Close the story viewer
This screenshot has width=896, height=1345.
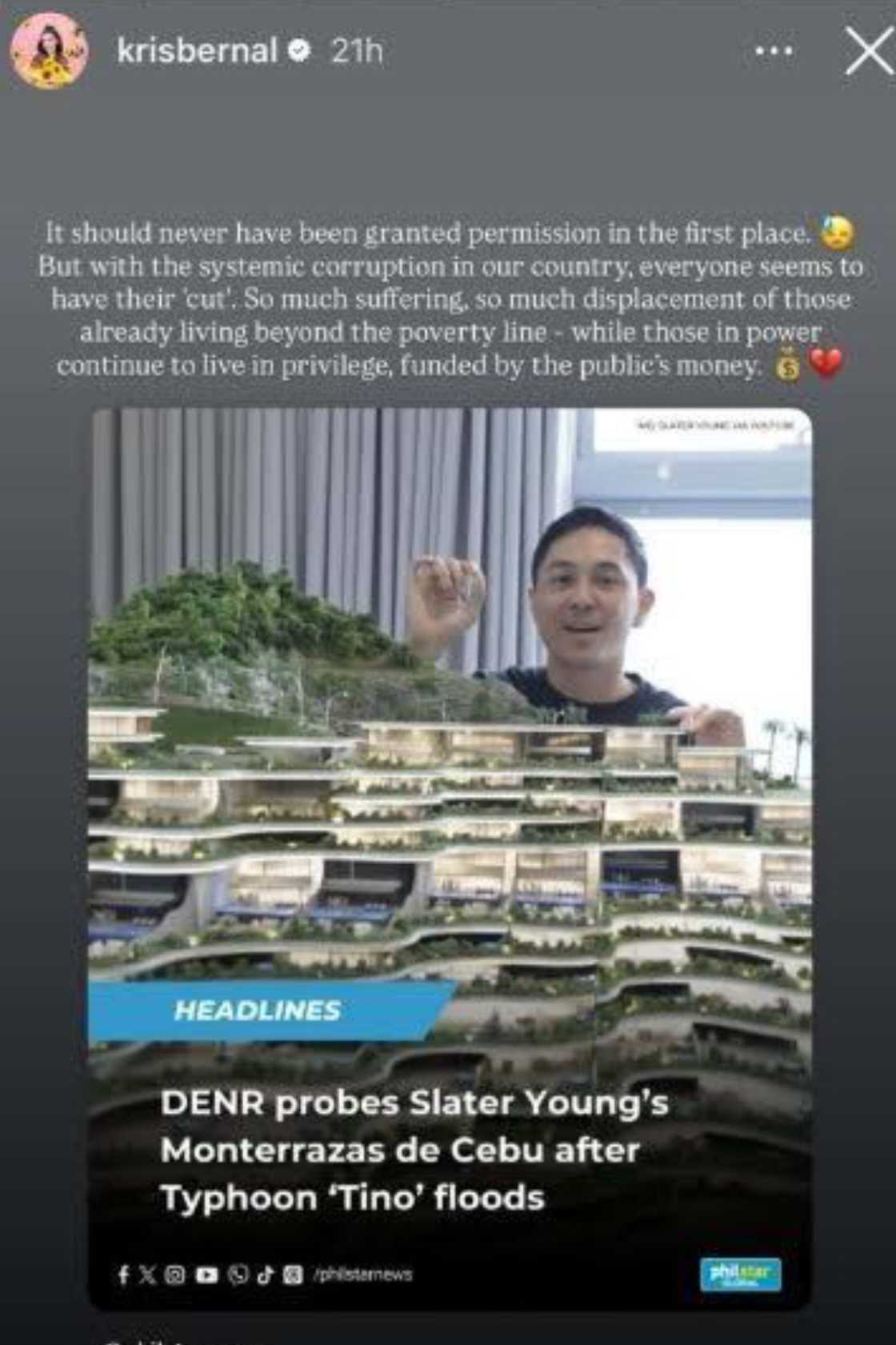(x=868, y=51)
